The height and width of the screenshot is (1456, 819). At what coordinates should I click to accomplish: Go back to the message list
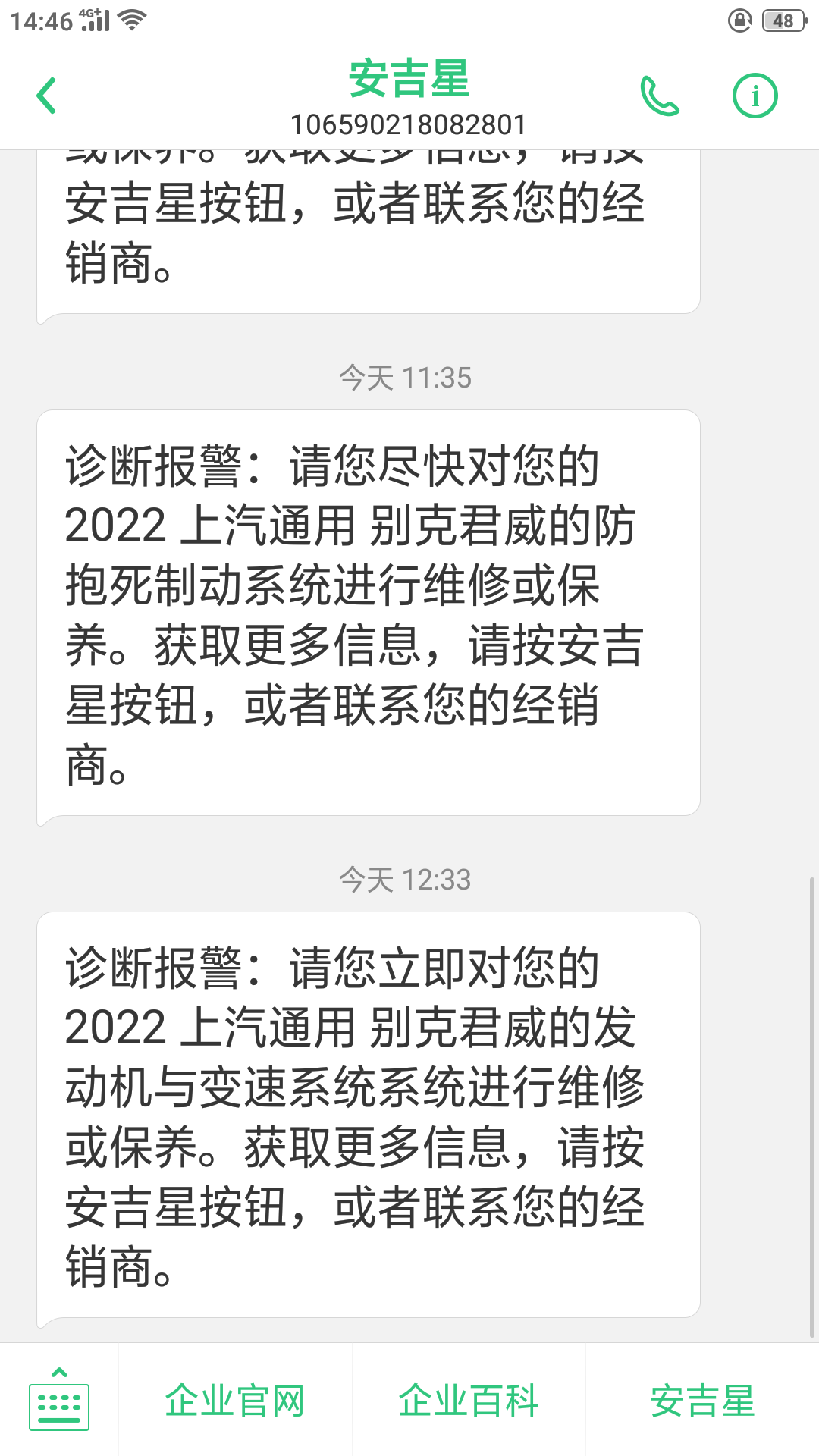(47, 96)
